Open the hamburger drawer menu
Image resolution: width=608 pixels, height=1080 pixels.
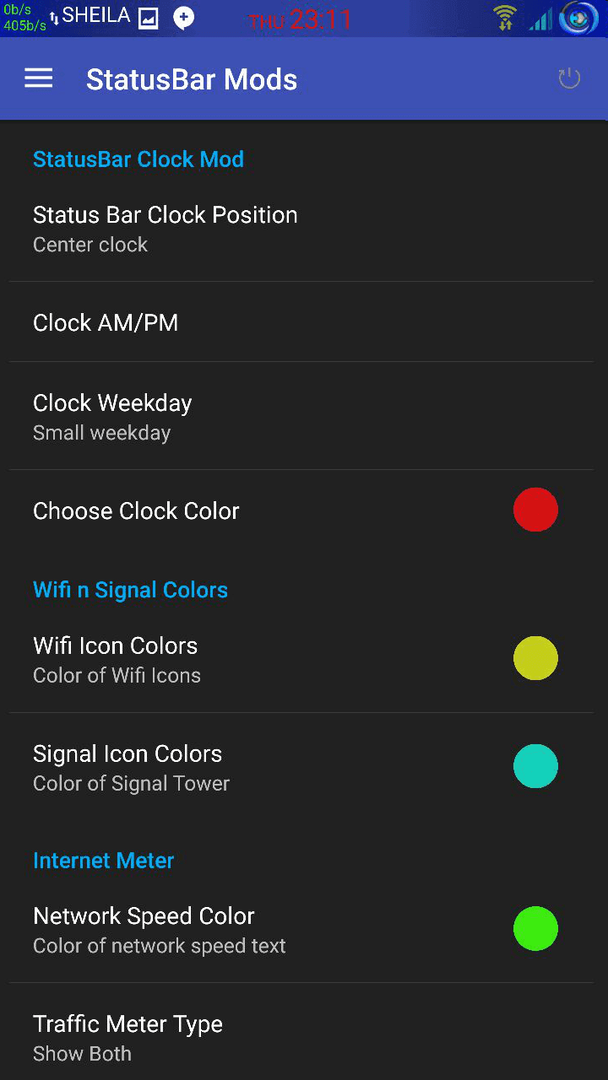[39, 79]
